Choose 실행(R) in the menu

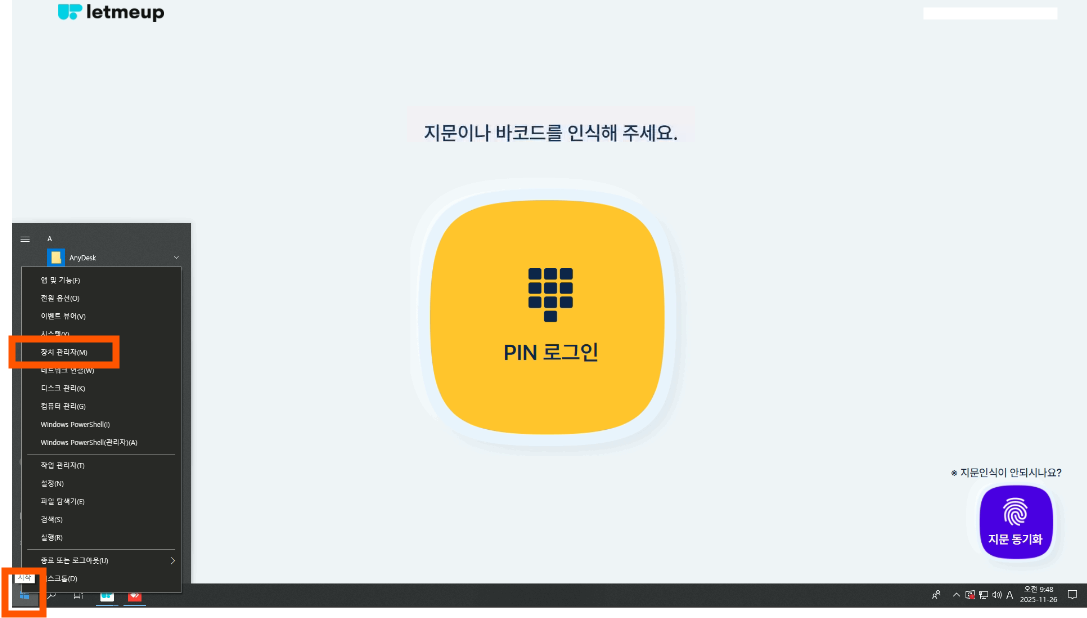(52, 537)
